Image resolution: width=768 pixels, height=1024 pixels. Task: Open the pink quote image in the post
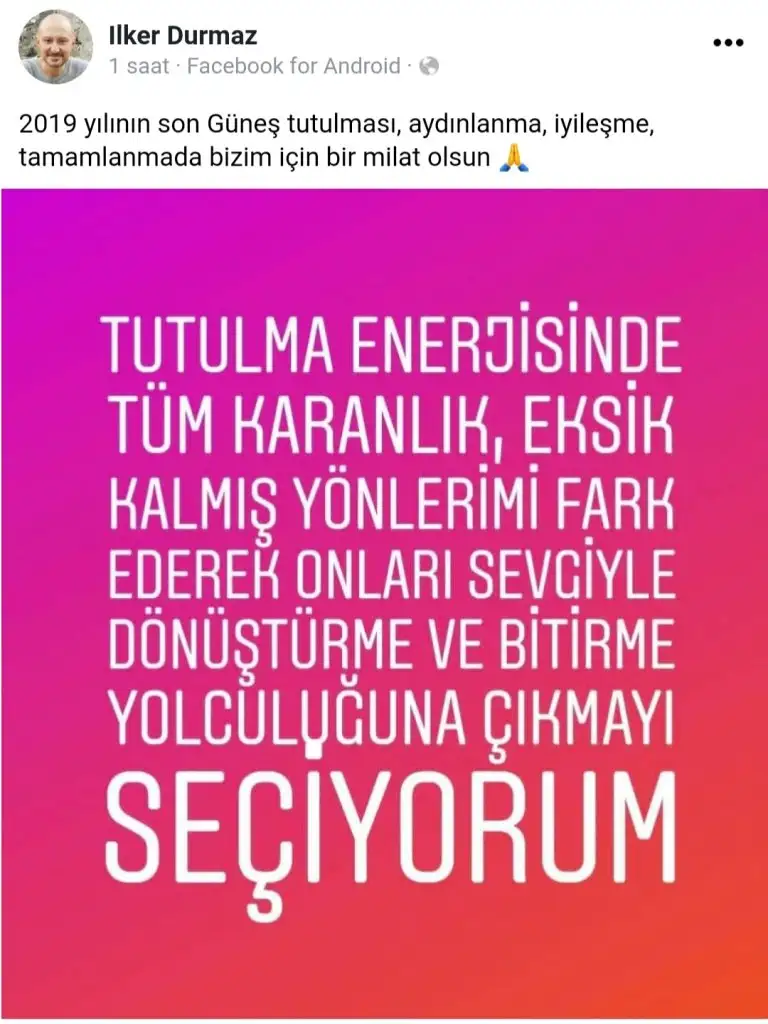pos(384,600)
